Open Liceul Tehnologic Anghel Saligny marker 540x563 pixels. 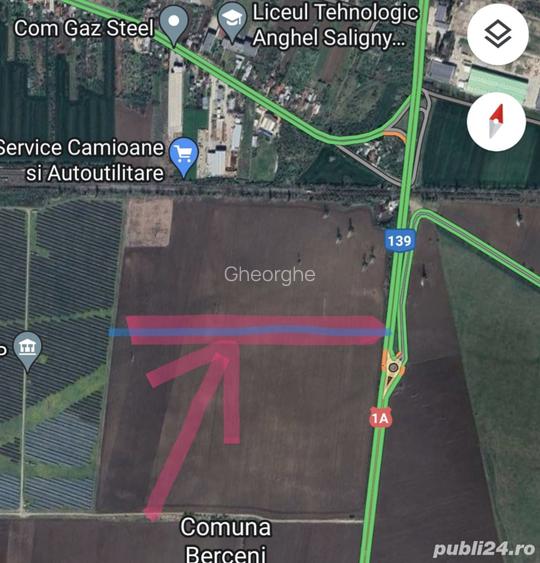pos(232,23)
